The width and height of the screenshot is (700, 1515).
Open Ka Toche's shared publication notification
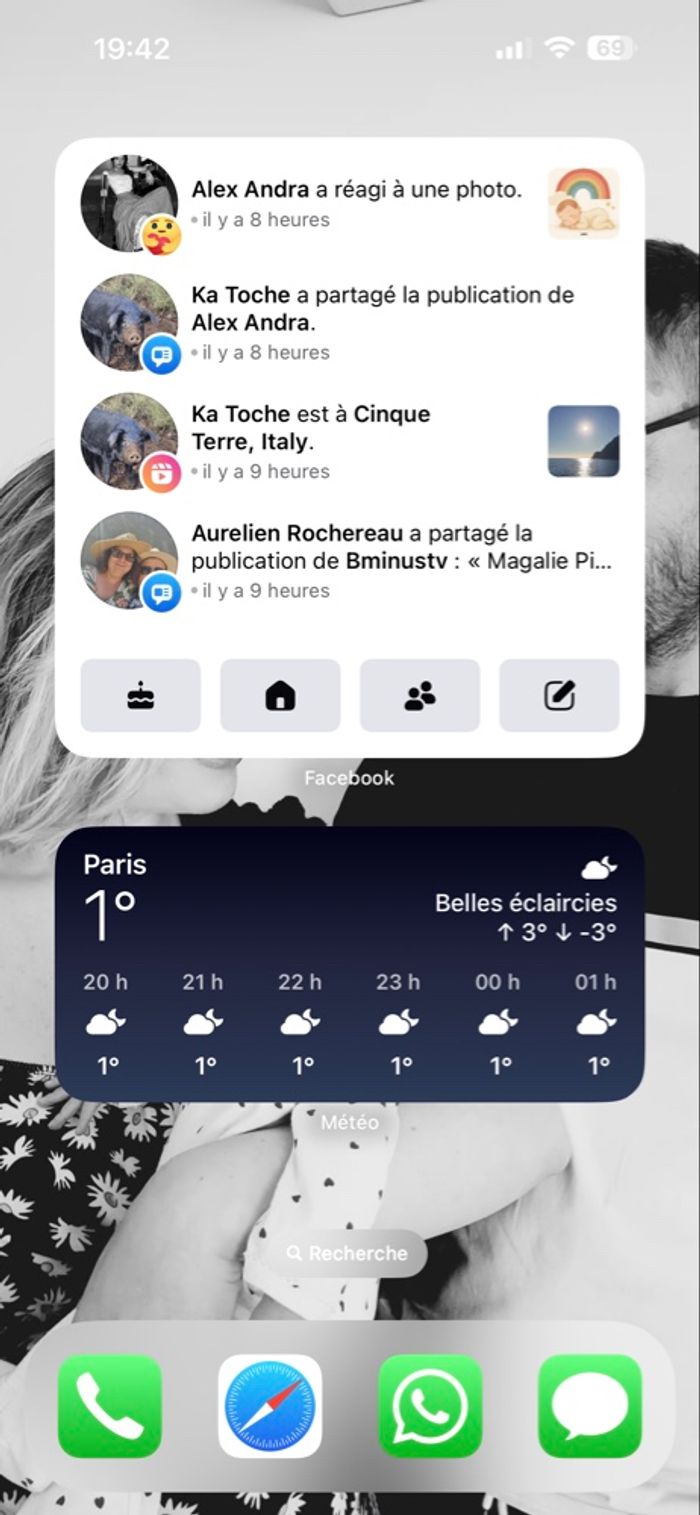(382, 322)
